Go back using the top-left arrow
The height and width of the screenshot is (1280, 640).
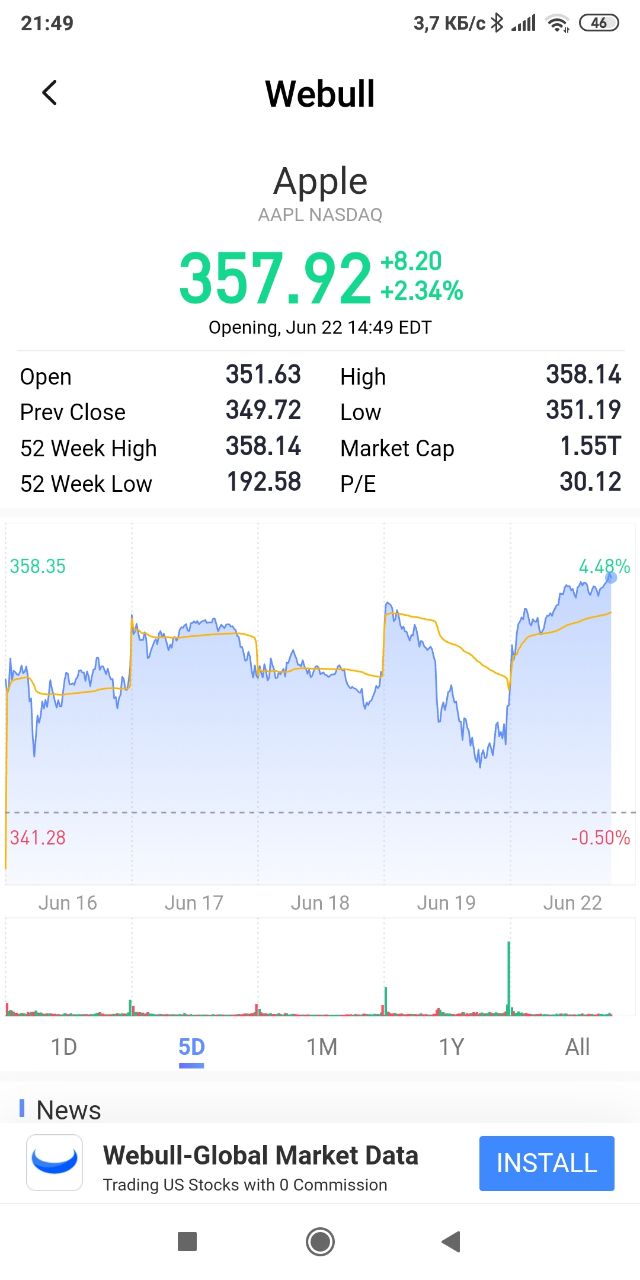(x=49, y=93)
